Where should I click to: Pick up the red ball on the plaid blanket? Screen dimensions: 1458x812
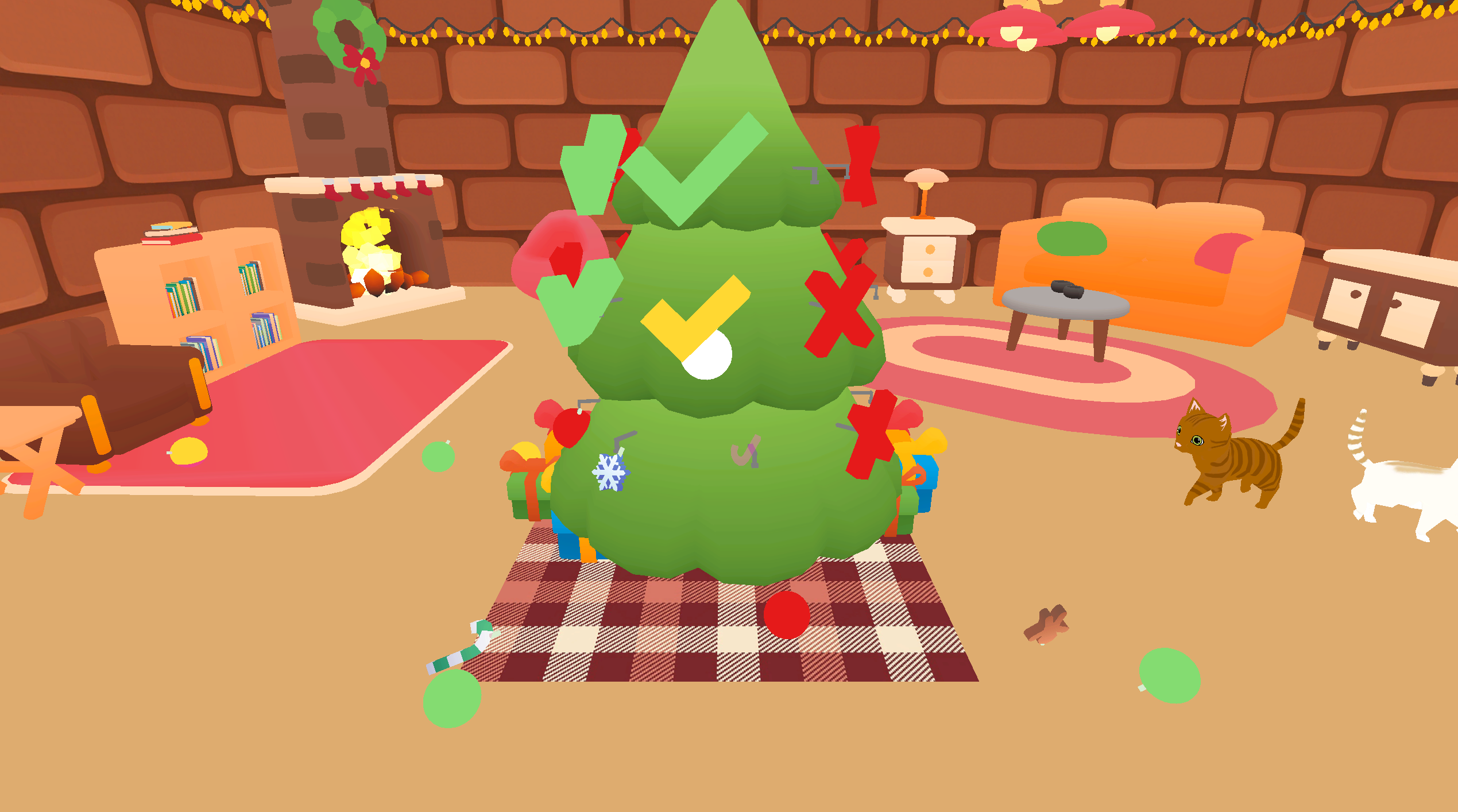click(786, 615)
